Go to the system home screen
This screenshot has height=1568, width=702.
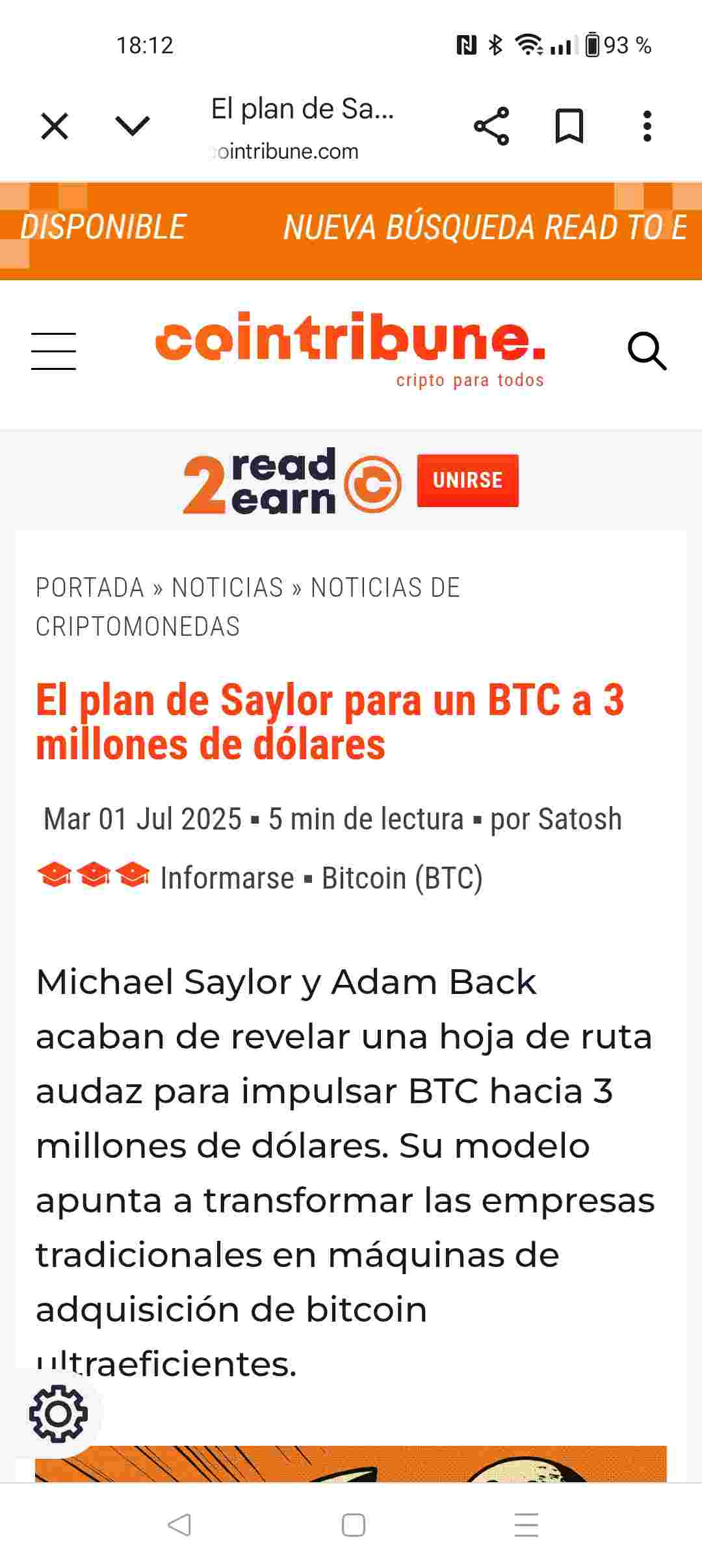click(x=353, y=1524)
